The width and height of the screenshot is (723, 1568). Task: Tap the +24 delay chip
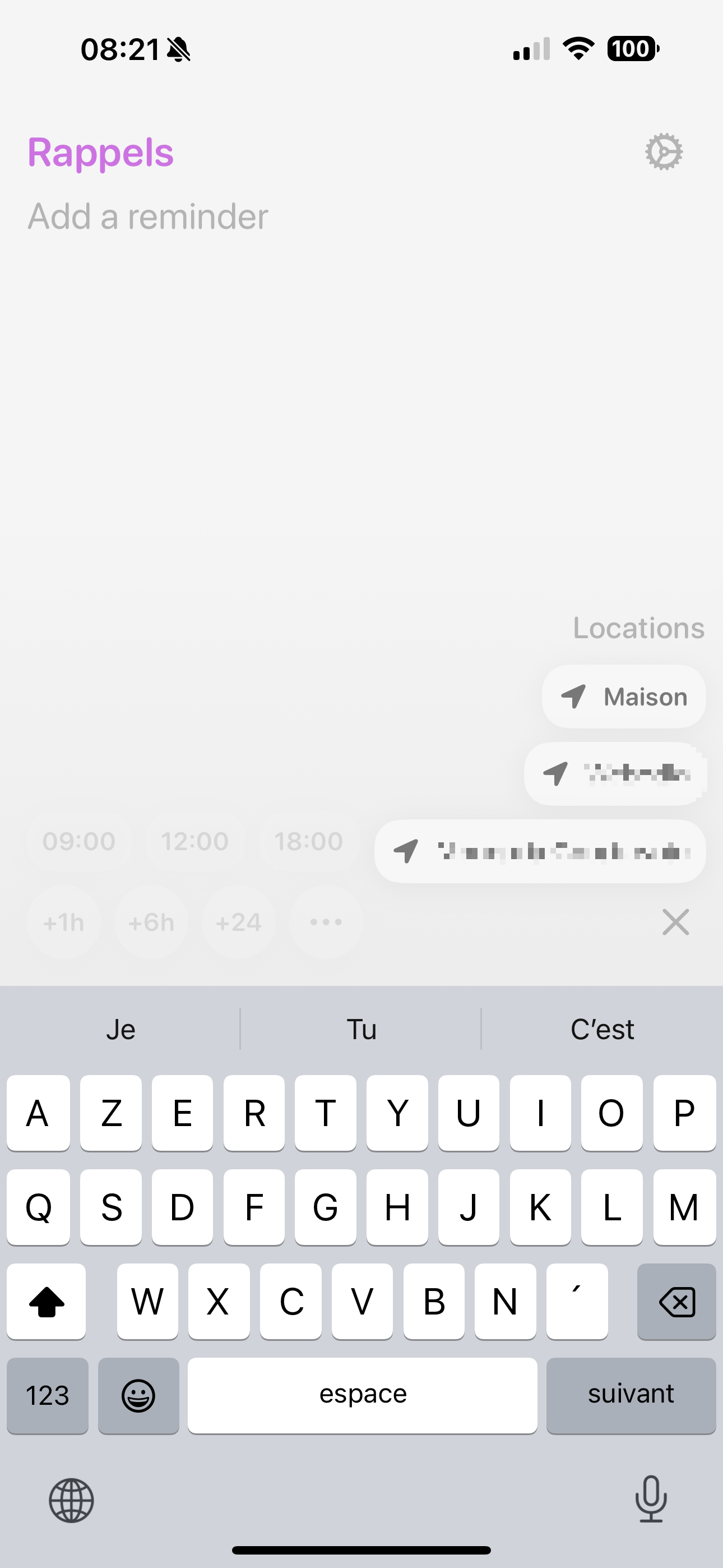coord(239,923)
